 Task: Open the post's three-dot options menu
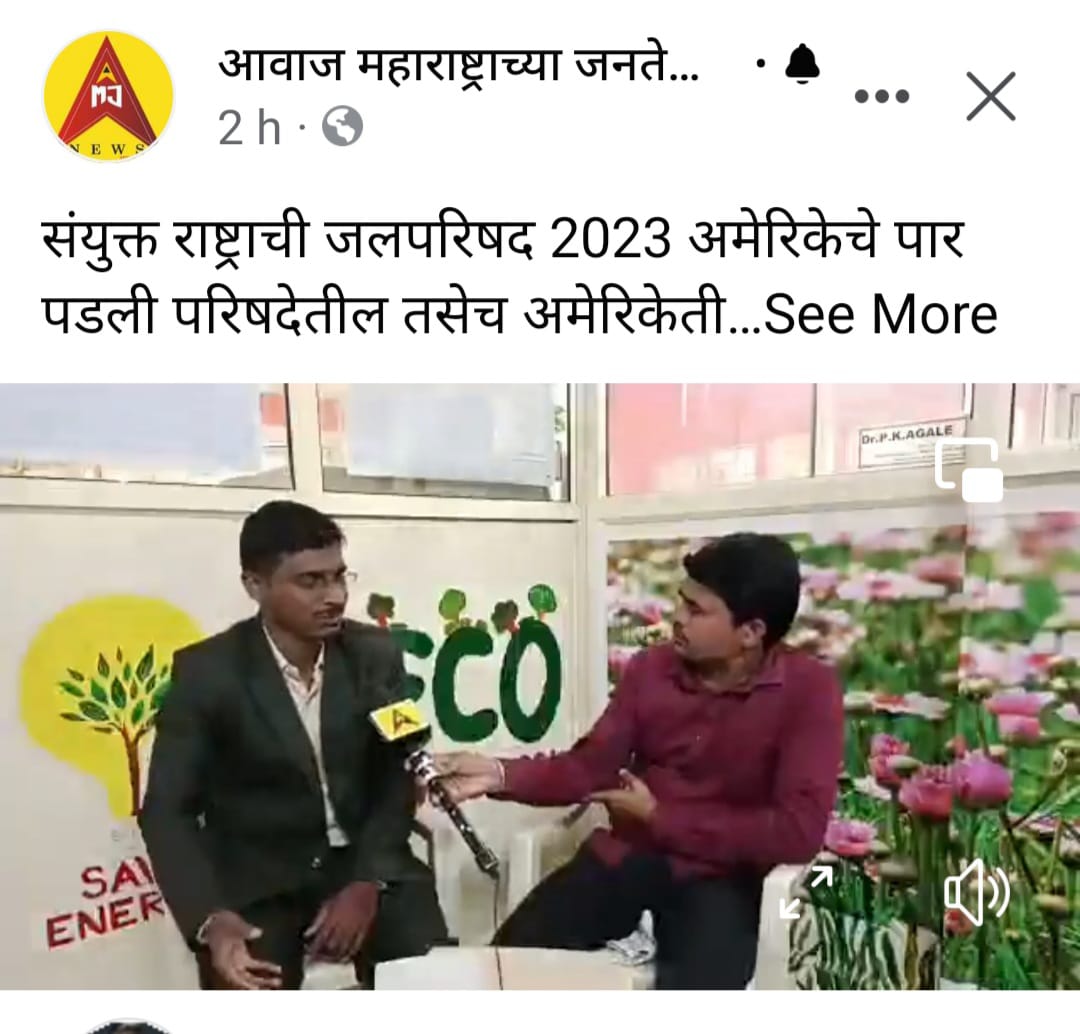pyautogui.click(x=881, y=96)
